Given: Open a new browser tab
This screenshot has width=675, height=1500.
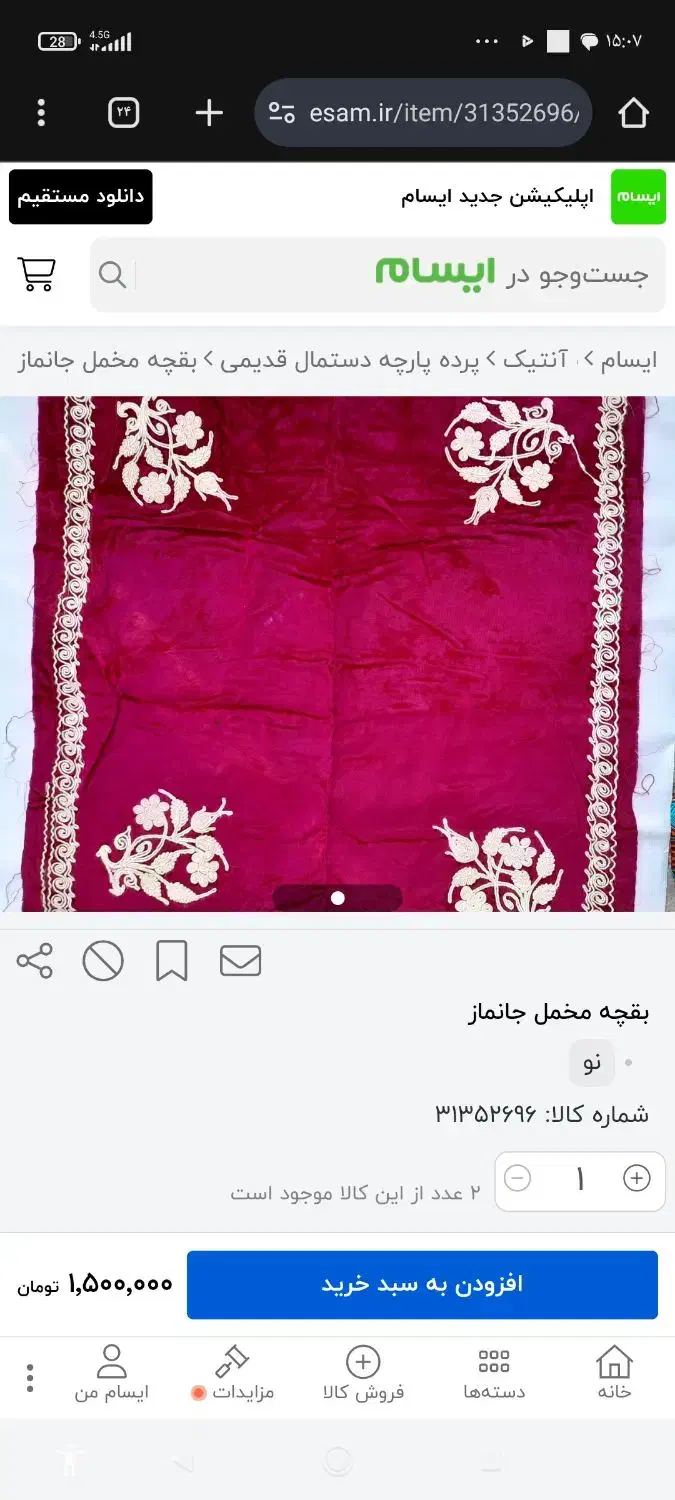Looking at the screenshot, I should coord(209,113).
